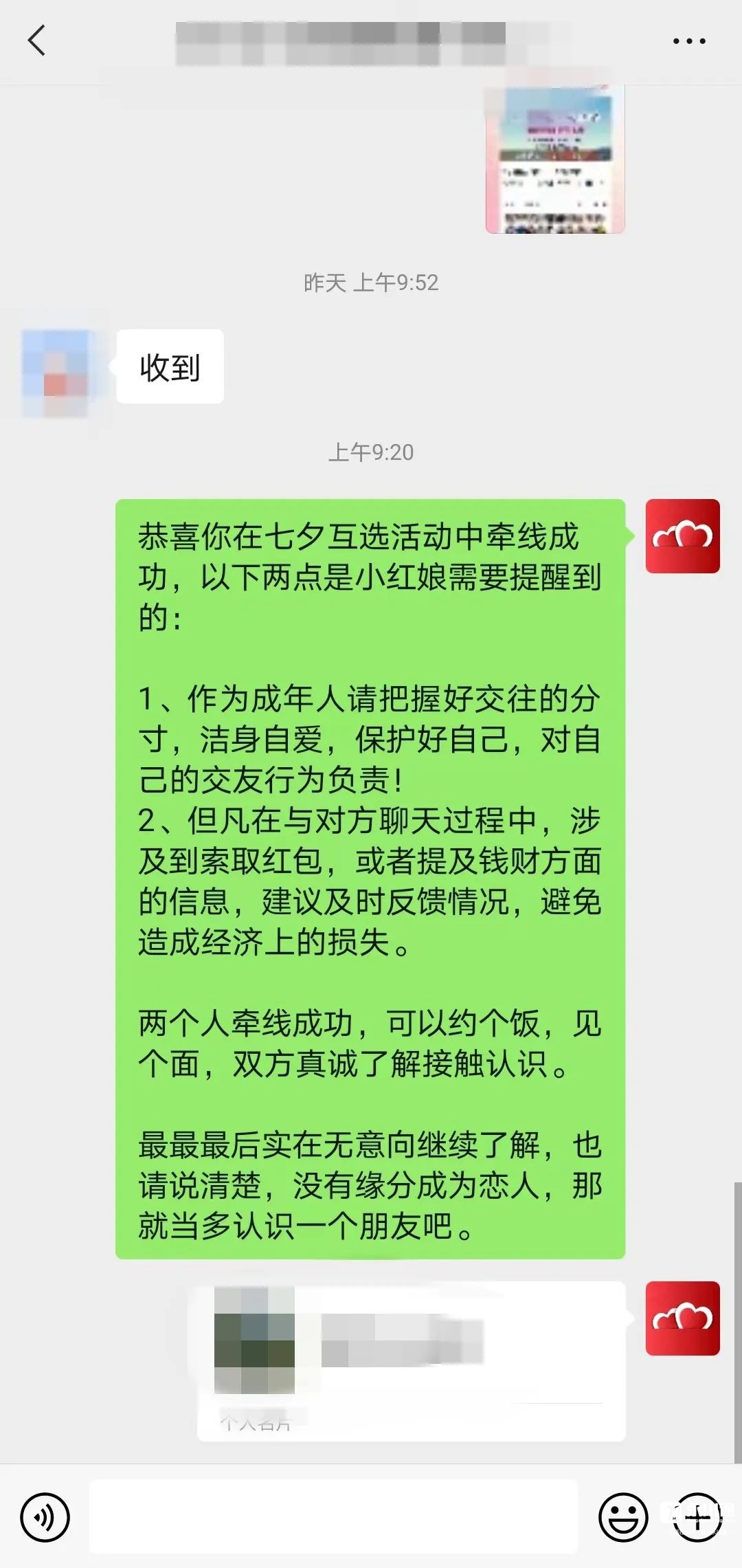The height and width of the screenshot is (1568, 742).
Task: Open the sent image at the top
Action: (x=555, y=159)
